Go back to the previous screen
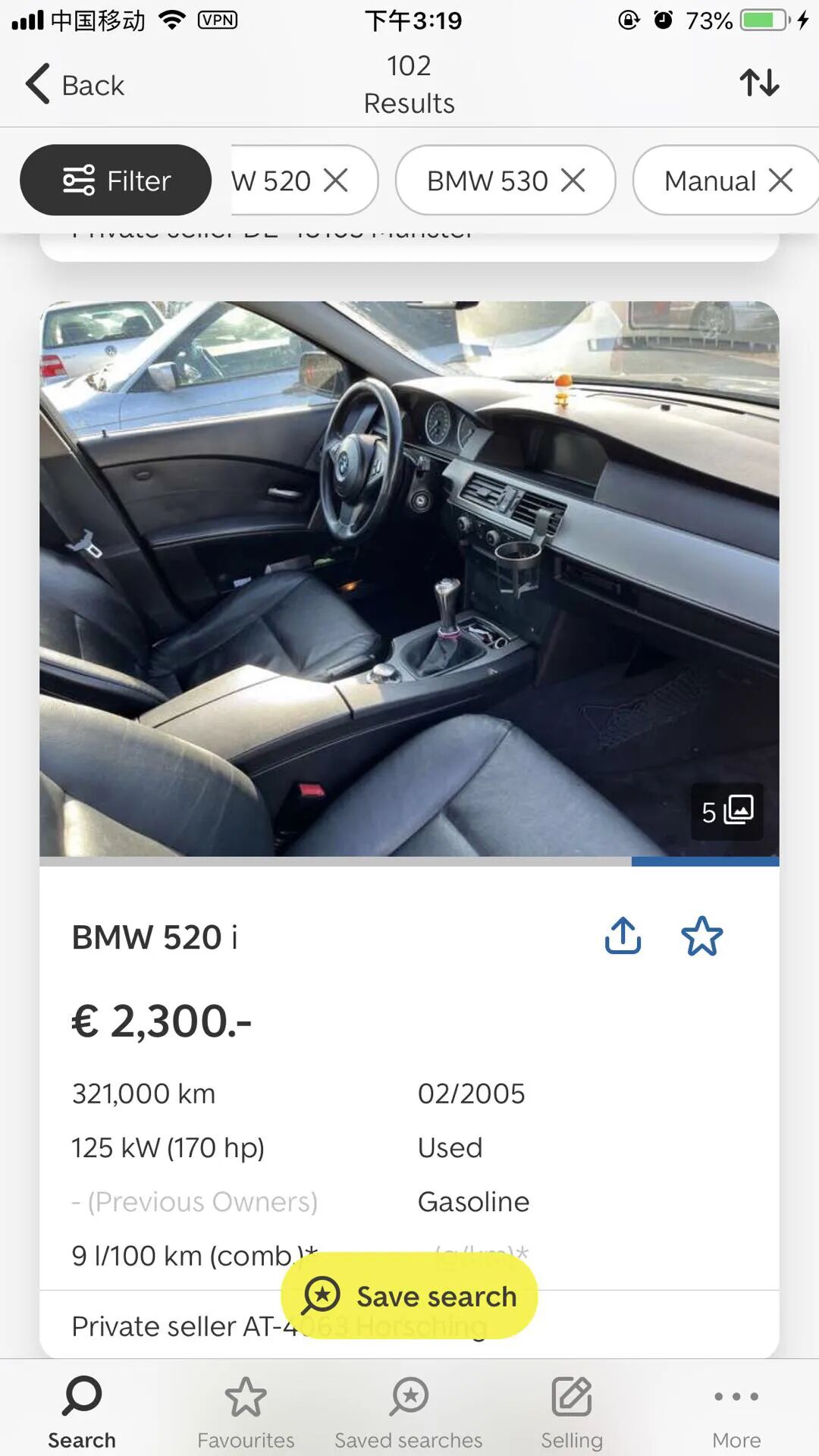 point(74,84)
